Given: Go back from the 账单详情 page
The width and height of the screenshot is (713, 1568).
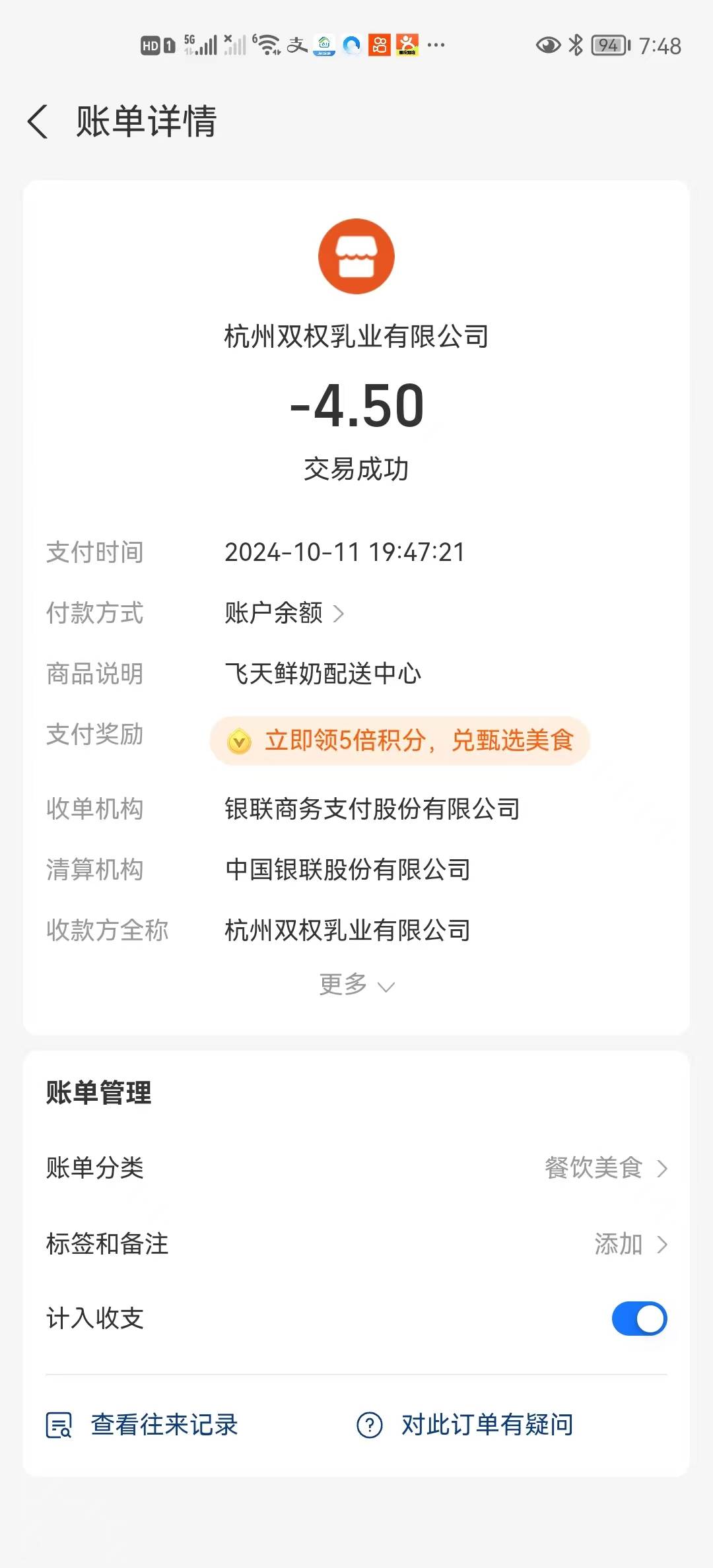Looking at the screenshot, I should pos(38,122).
